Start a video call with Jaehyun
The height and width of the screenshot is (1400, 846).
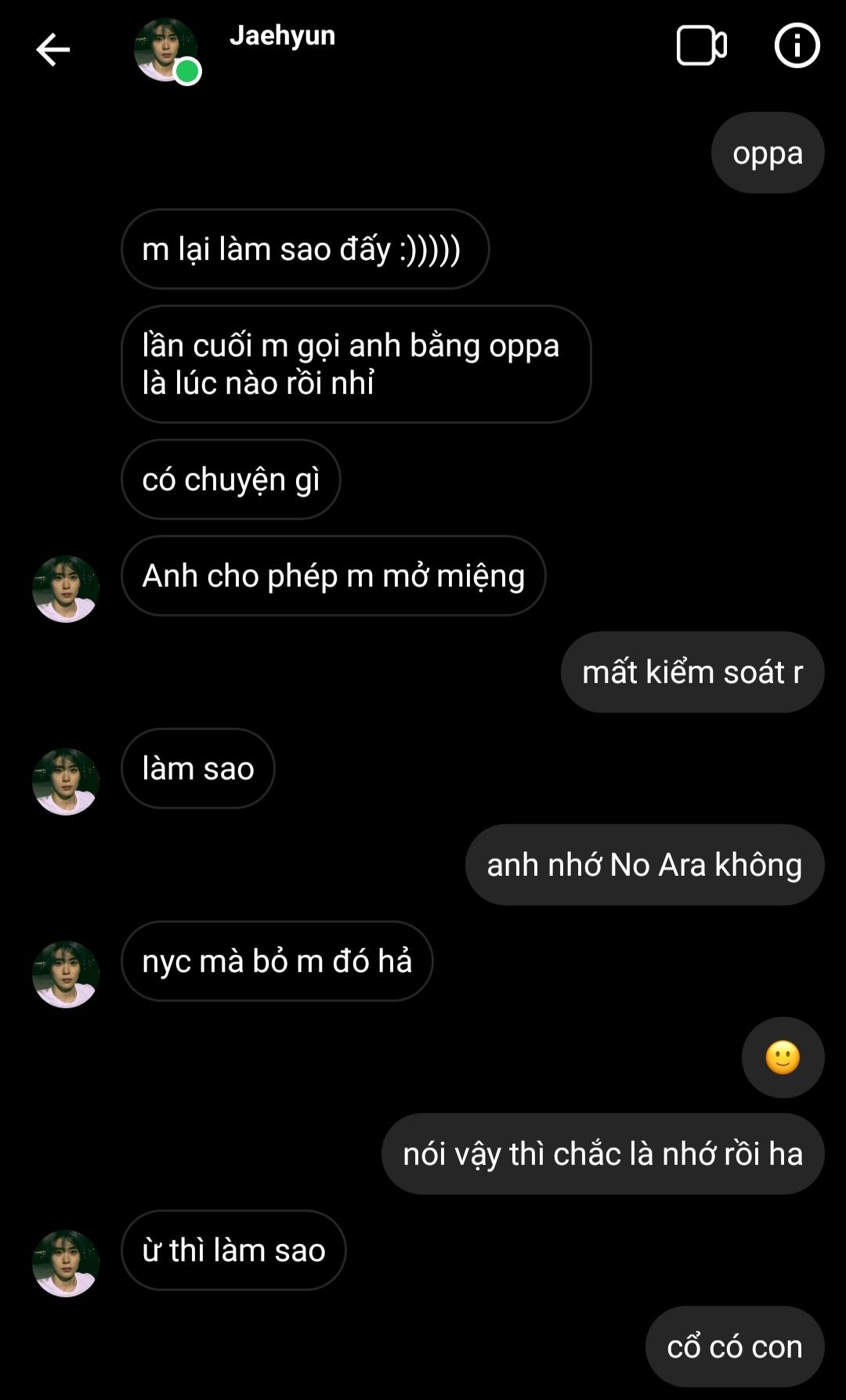701,45
